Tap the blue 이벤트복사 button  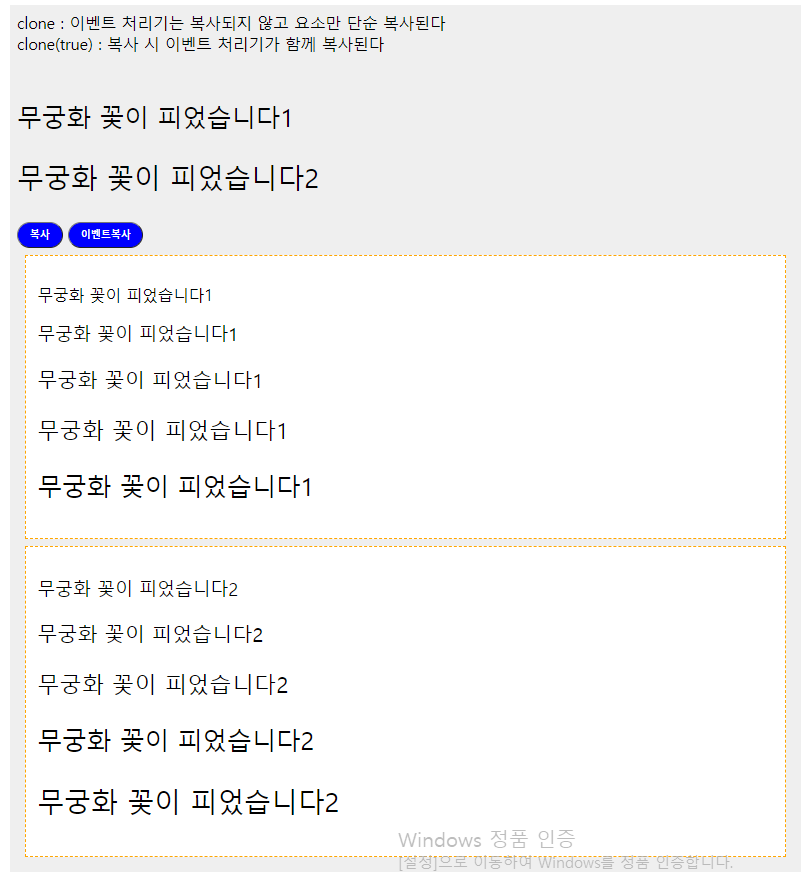(106, 235)
